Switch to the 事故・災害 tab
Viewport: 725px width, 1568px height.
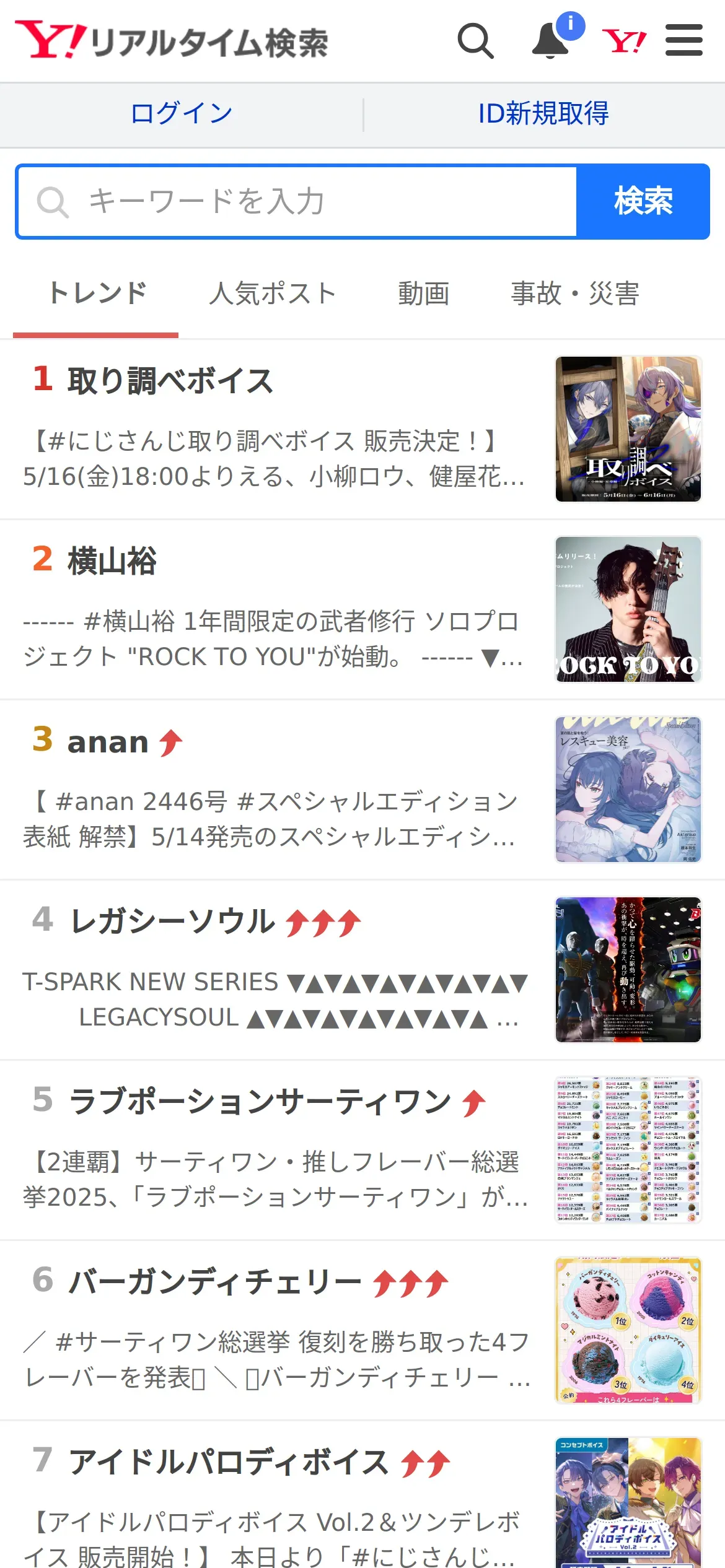574,294
